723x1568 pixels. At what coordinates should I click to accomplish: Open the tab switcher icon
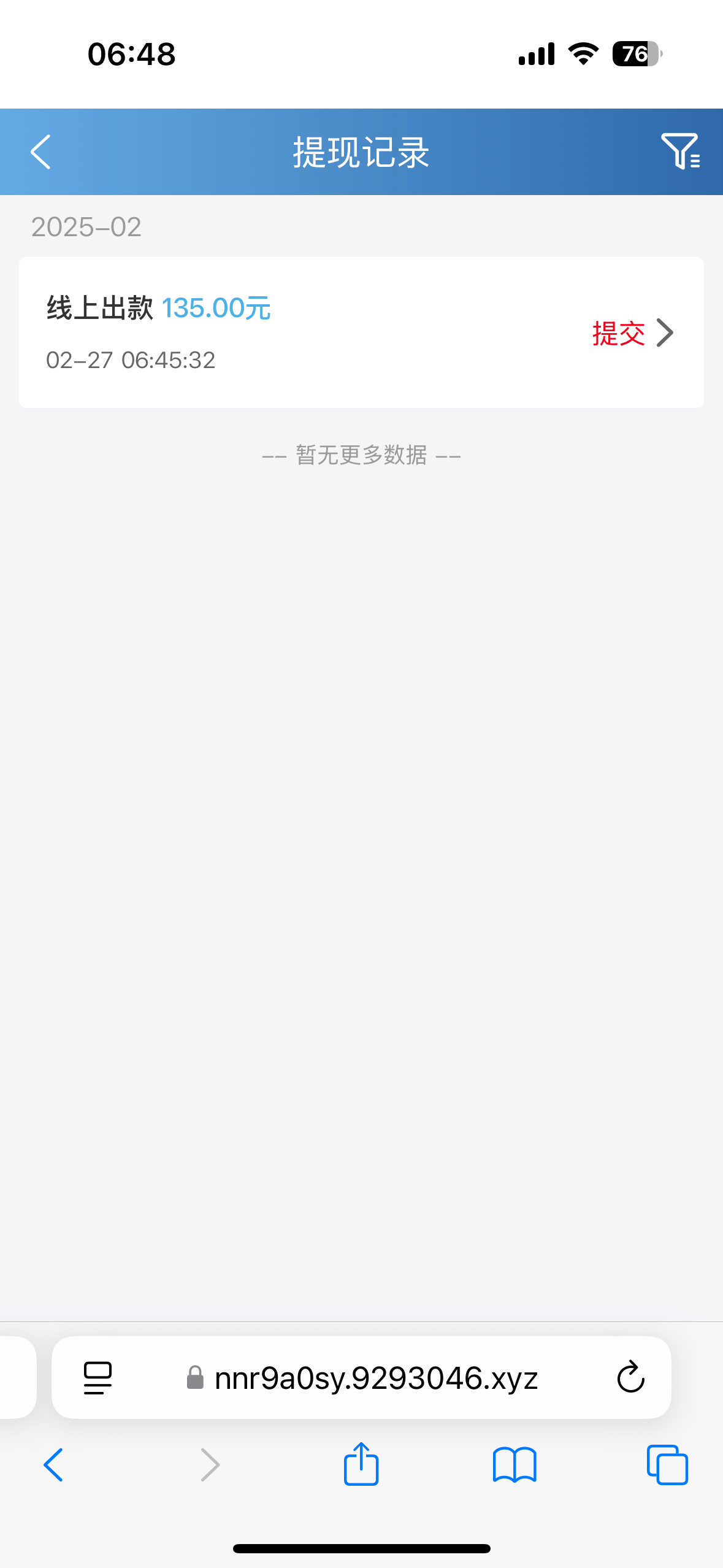pyautogui.click(x=667, y=1466)
